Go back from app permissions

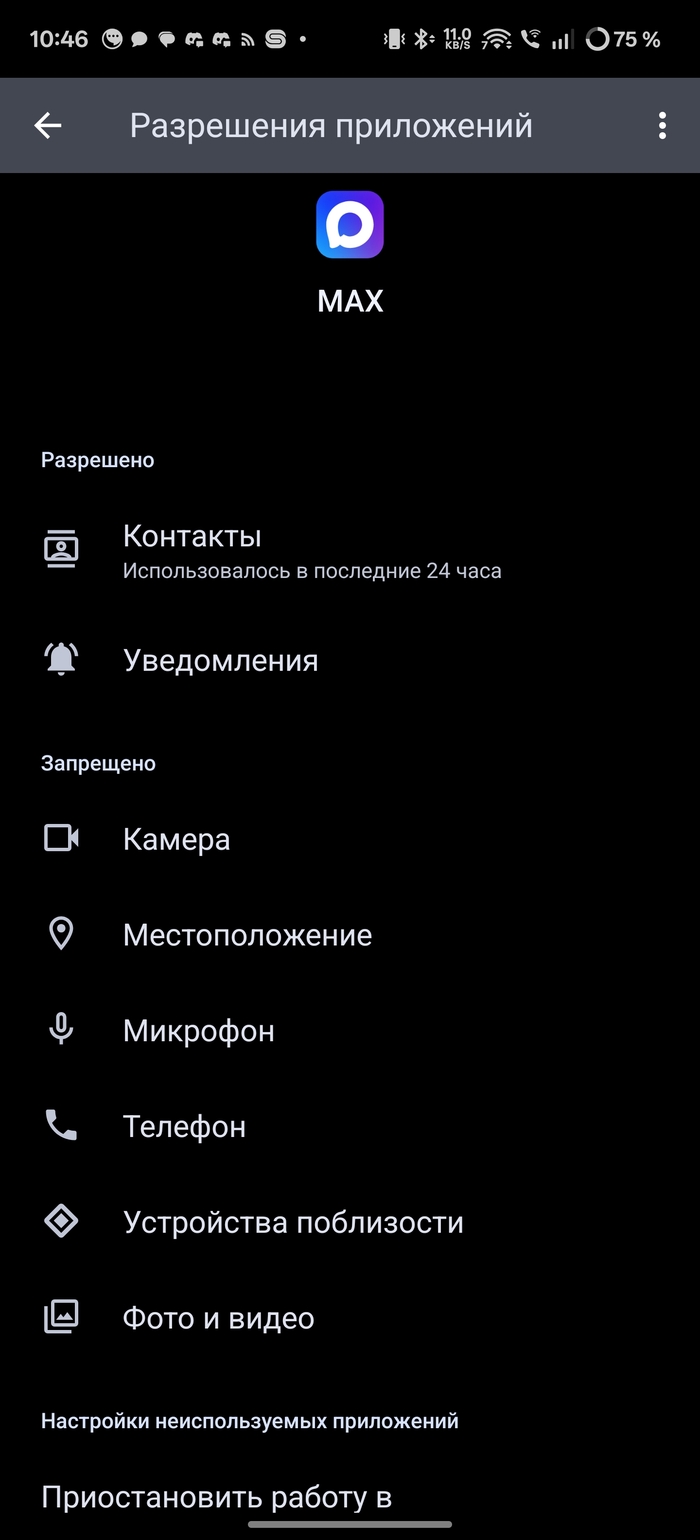pyautogui.click(x=48, y=125)
